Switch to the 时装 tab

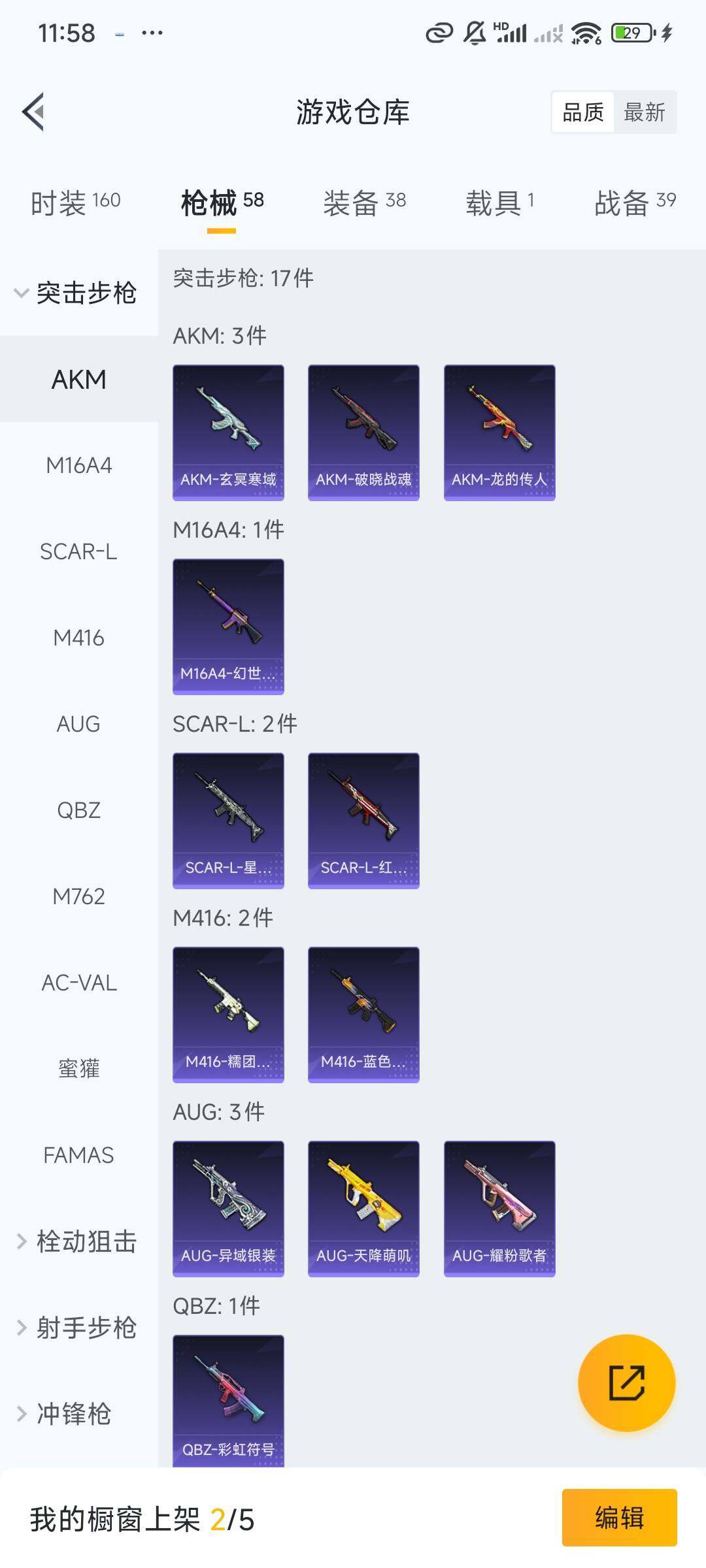click(75, 203)
